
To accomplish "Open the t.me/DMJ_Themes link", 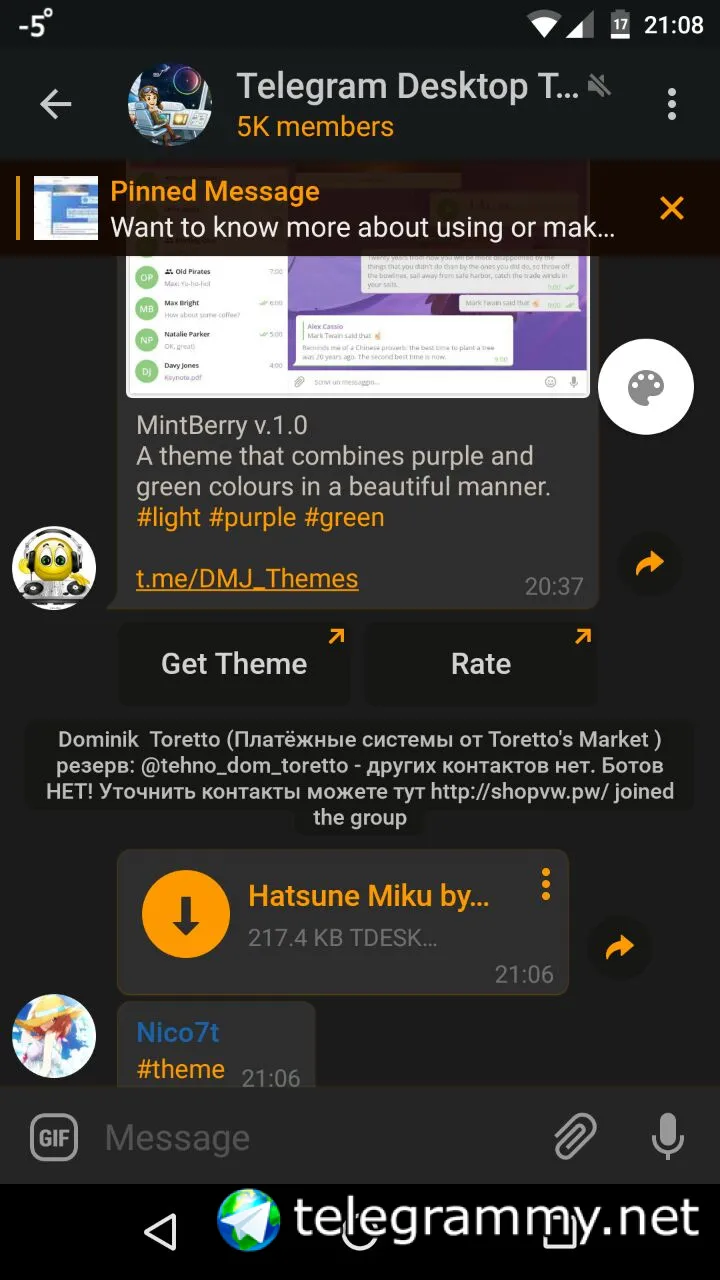I will coord(247,578).
